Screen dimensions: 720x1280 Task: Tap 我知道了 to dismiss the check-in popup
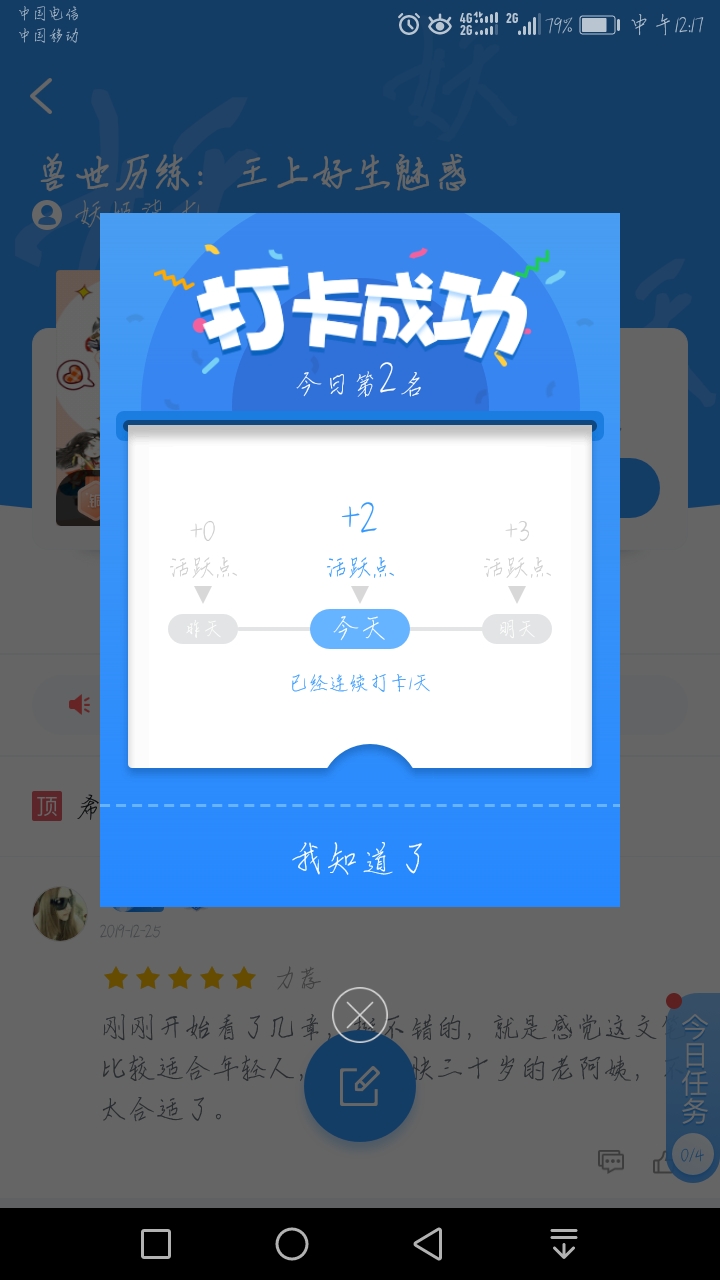click(x=360, y=858)
